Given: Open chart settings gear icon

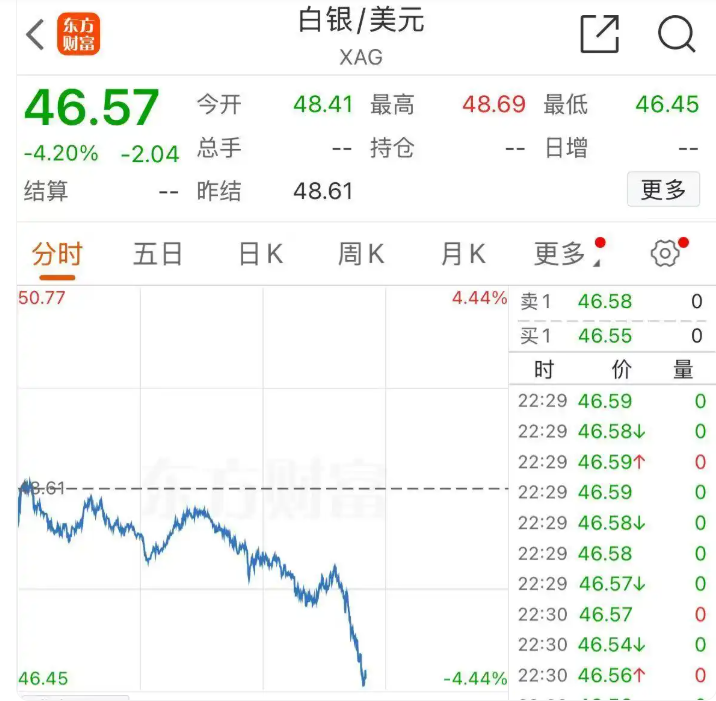Looking at the screenshot, I should point(665,254).
